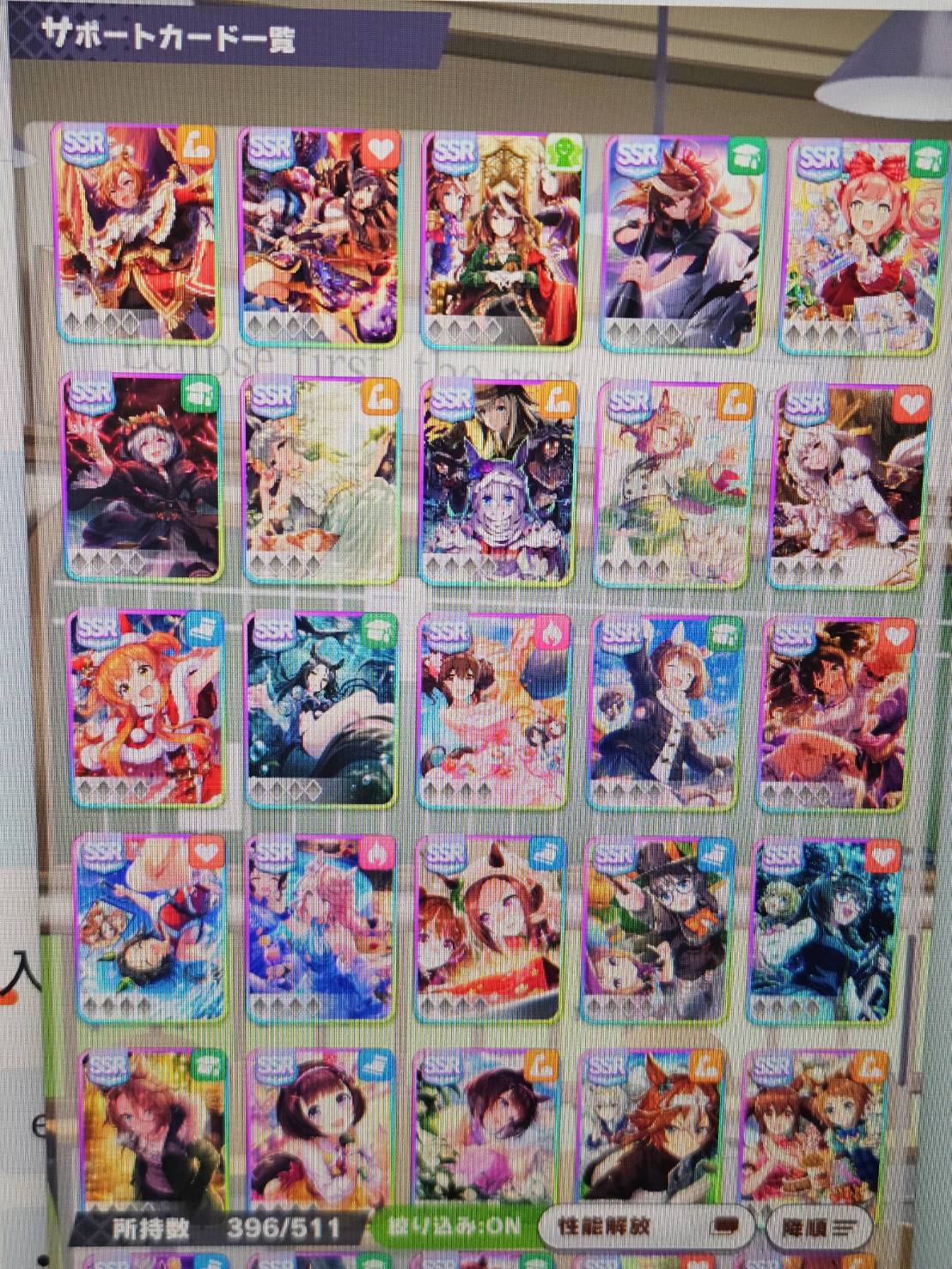Viewport: 952px width, 1269px height.
Task: Open the 性能解放 sort criteria dropdown
Action: pos(646,1225)
